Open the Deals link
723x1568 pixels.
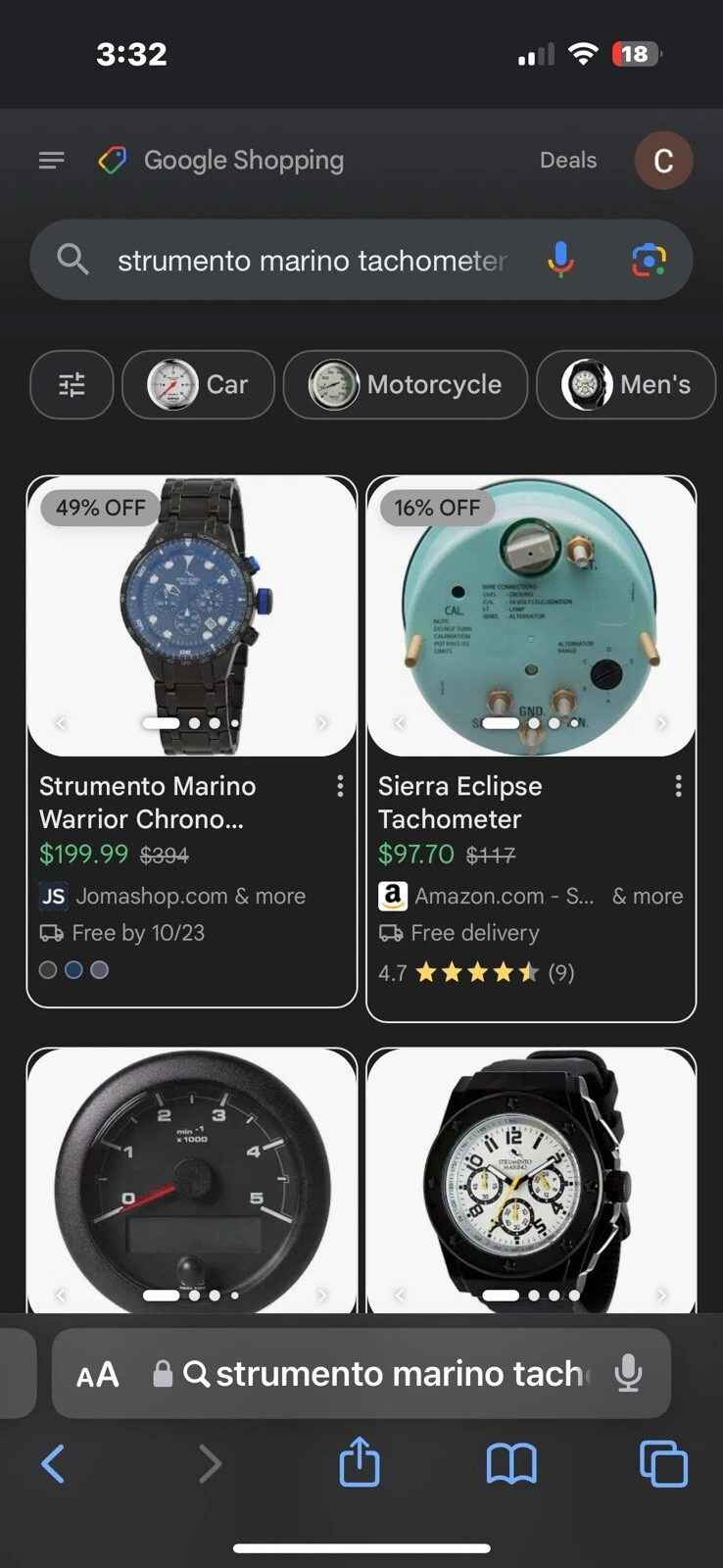pyautogui.click(x=568, y=160)
